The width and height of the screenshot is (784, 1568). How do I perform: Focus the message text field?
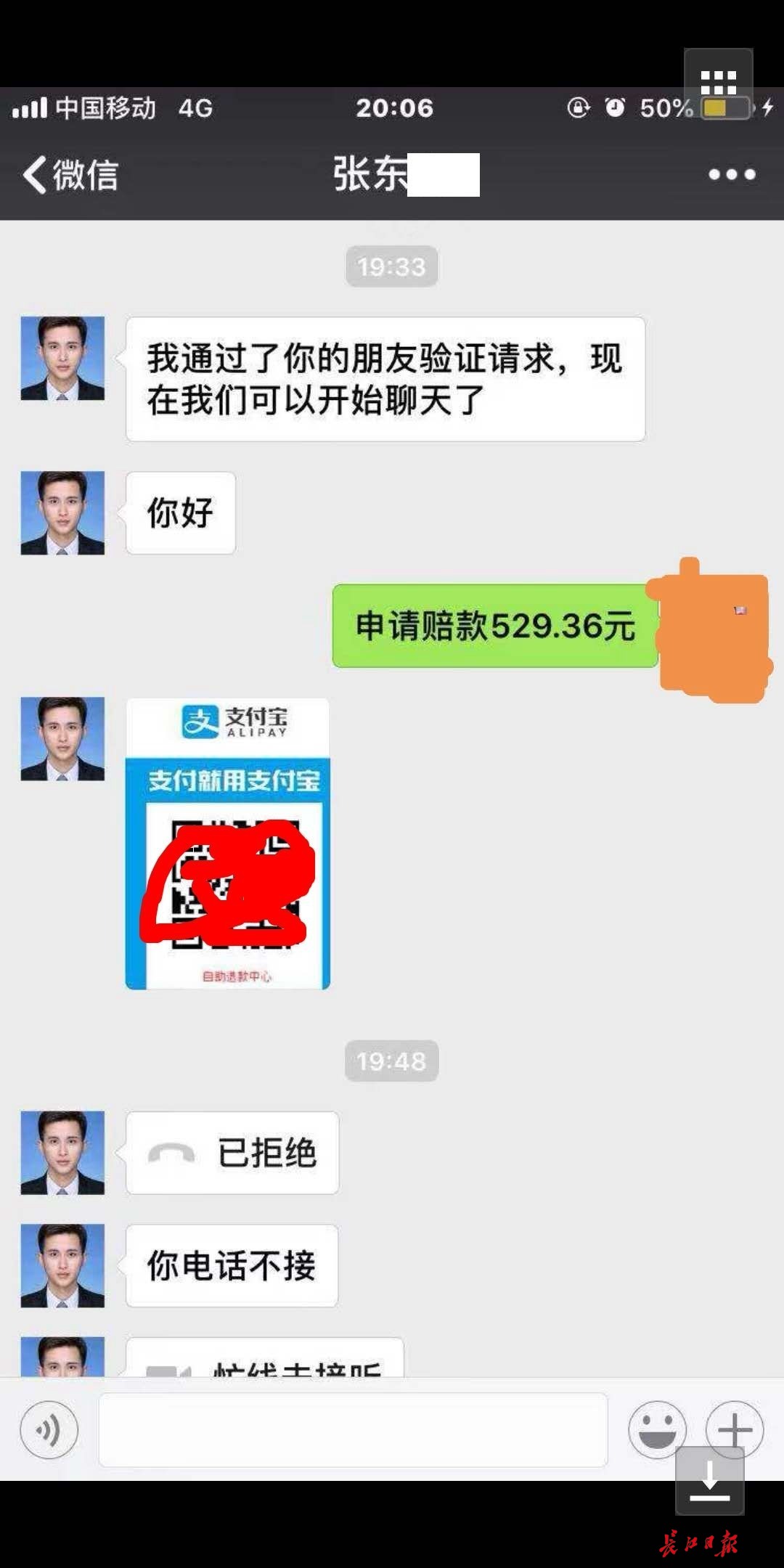[x=353, y=1430]
